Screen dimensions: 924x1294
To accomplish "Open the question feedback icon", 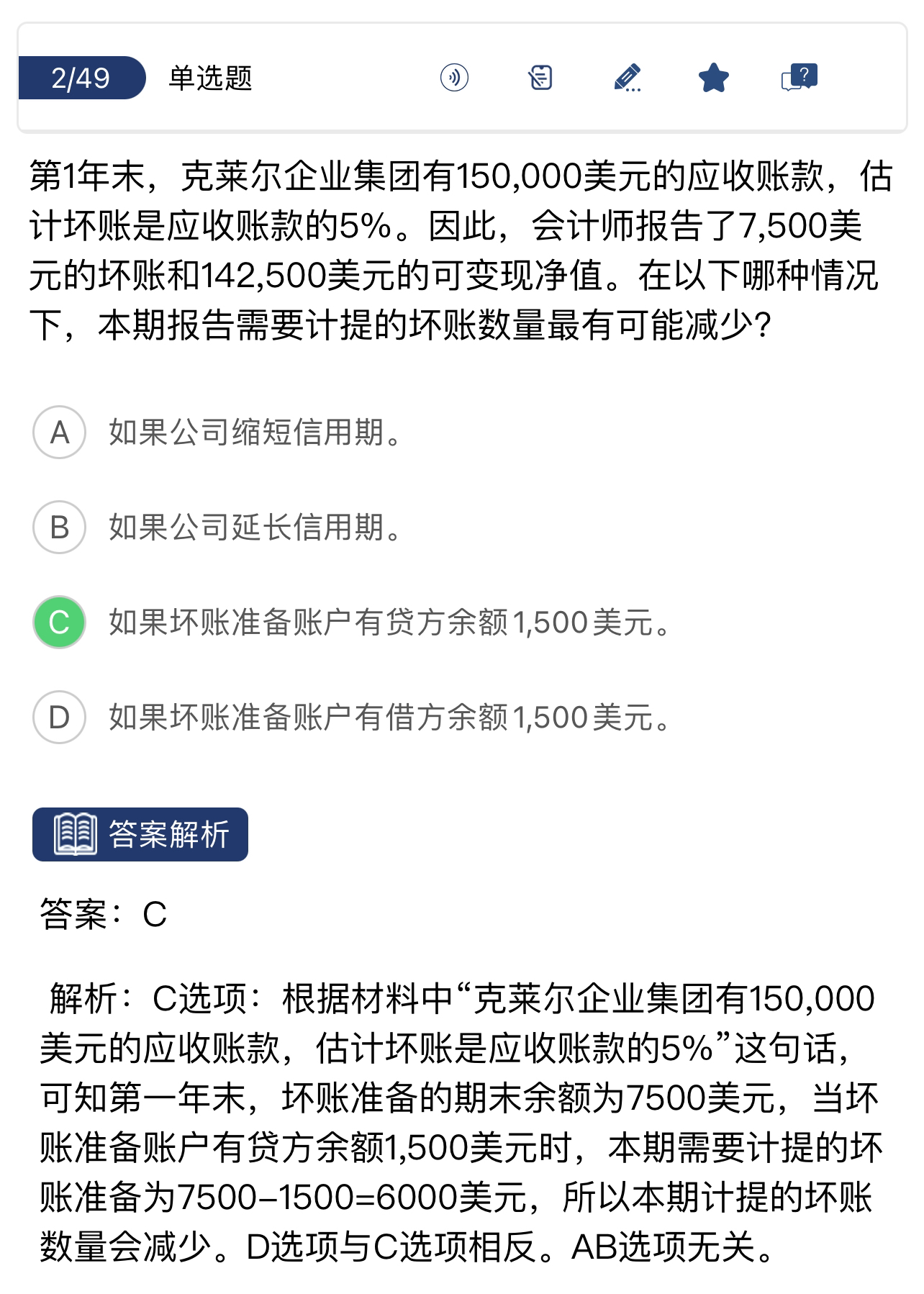I will pos(799,77).
